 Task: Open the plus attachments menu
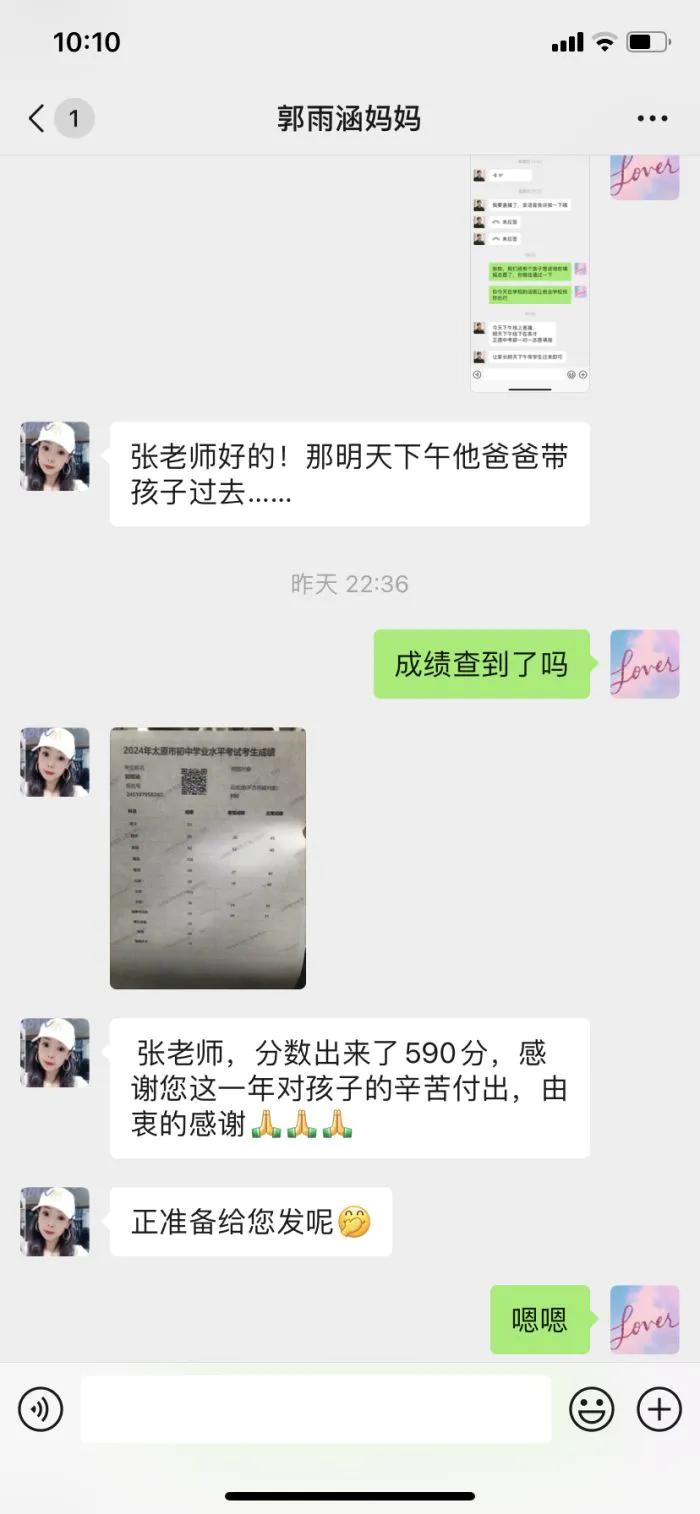pos(659,1409)
